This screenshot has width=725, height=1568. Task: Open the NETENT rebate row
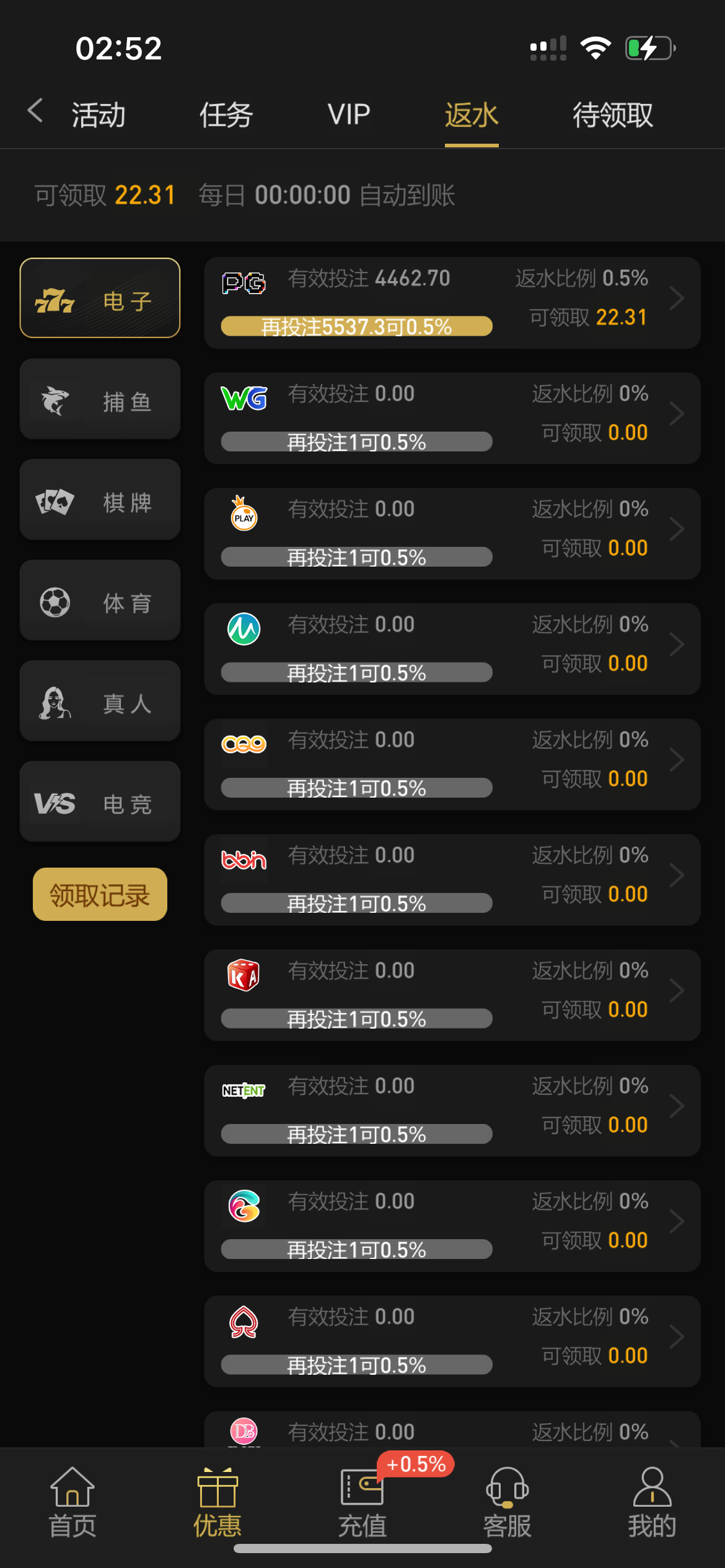(x=452, y=1111)
